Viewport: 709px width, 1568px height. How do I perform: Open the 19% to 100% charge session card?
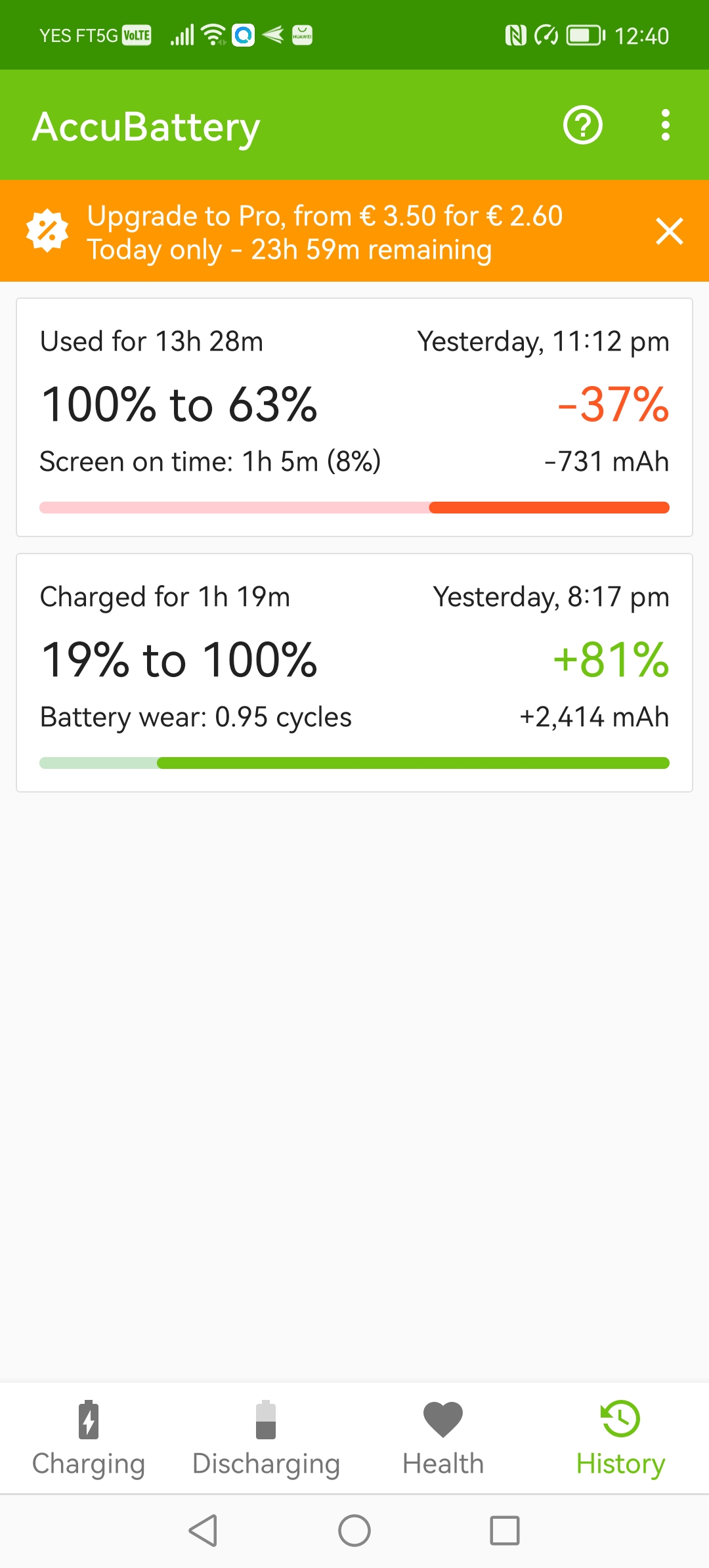(x=354, y=673)
